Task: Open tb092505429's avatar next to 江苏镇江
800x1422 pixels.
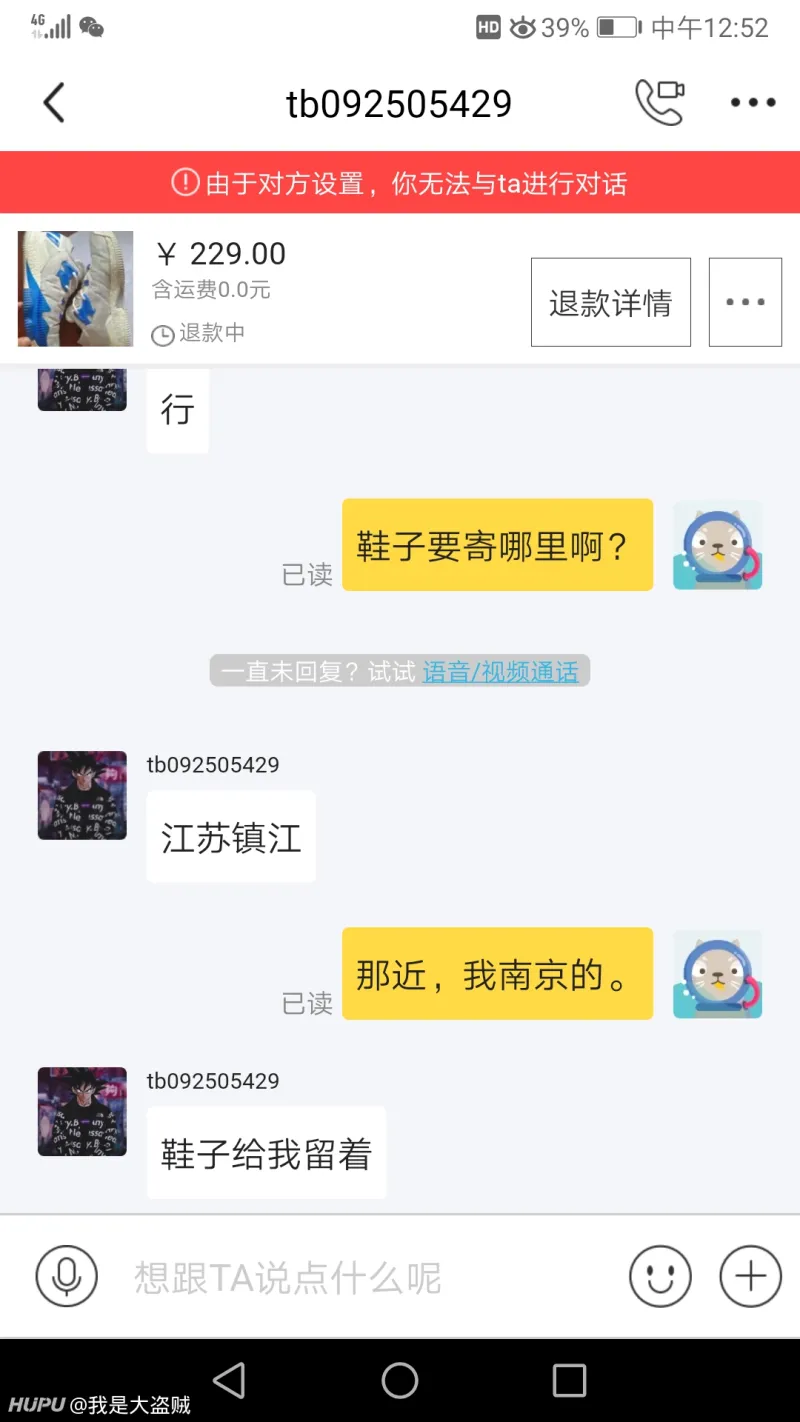Action: pyautogui.click(x=82, y=795)
